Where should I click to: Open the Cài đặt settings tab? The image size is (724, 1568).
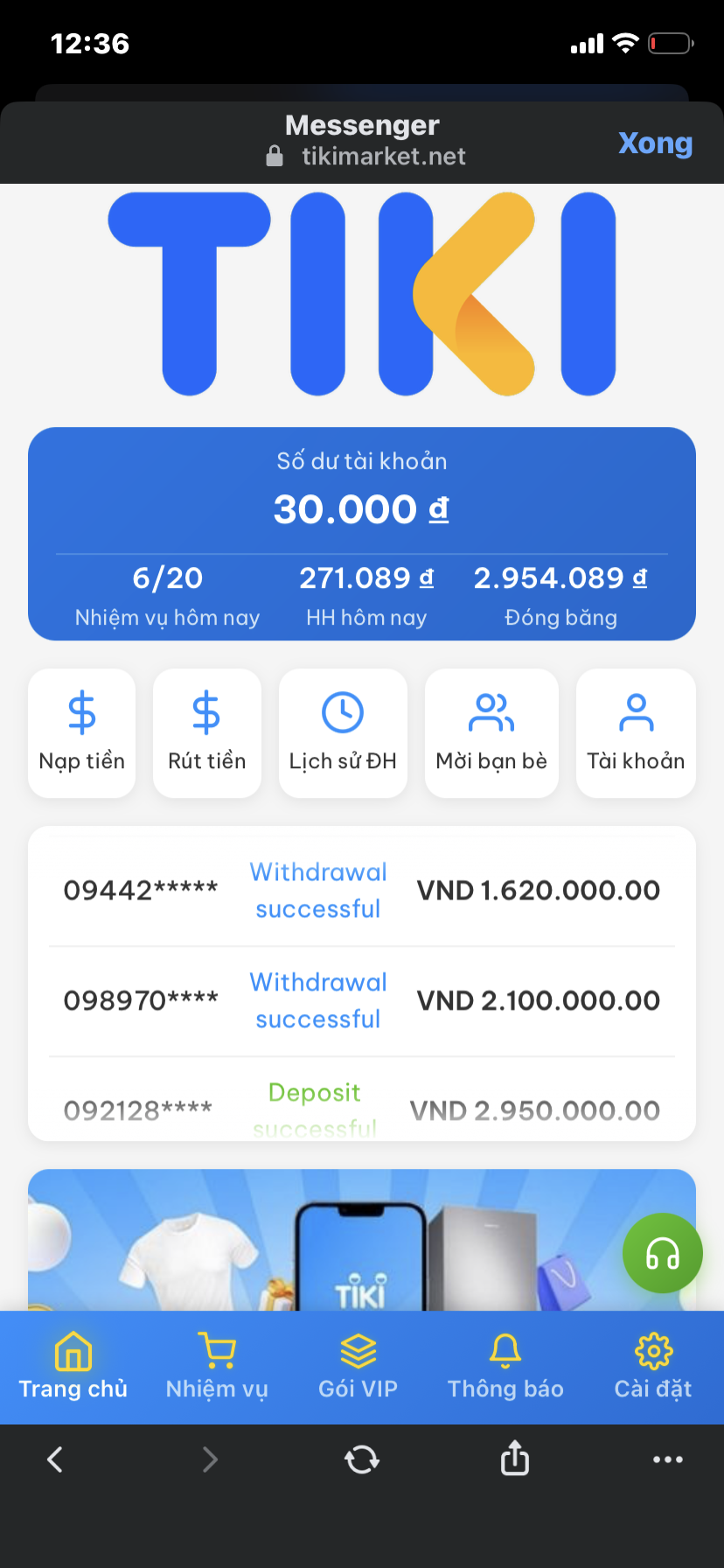point(653,1367)
